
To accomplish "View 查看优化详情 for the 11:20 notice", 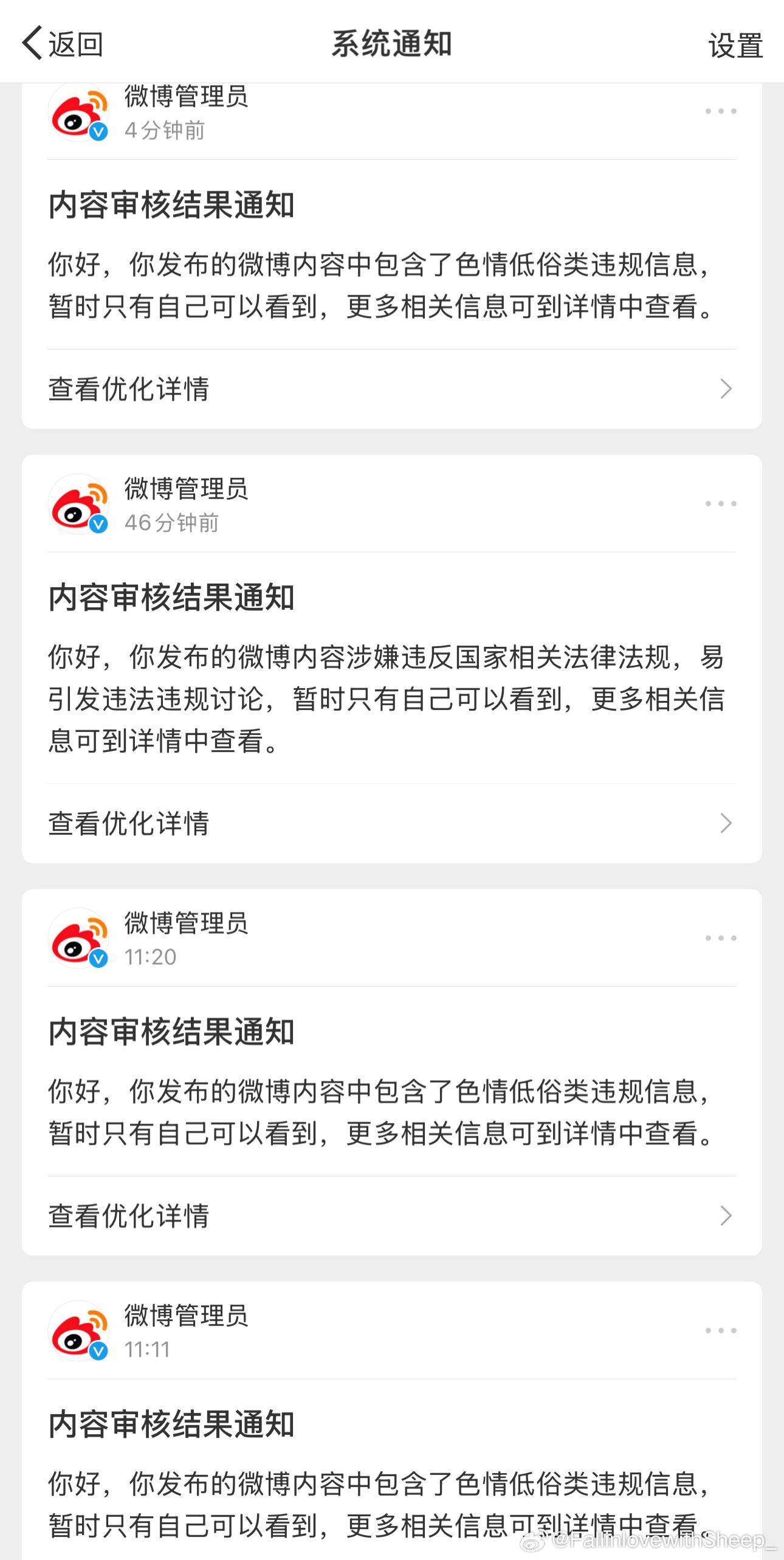I will (392, 1216).
